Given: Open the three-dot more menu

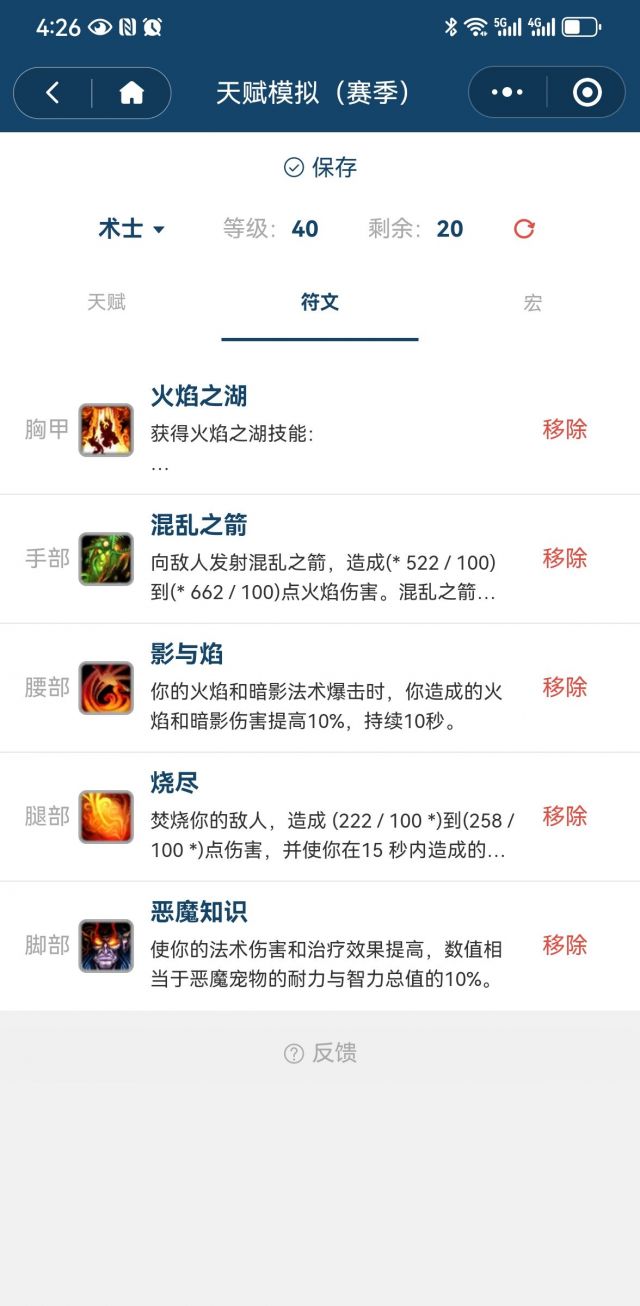Looking at the screenshot, I should click(x=507, y=93).
